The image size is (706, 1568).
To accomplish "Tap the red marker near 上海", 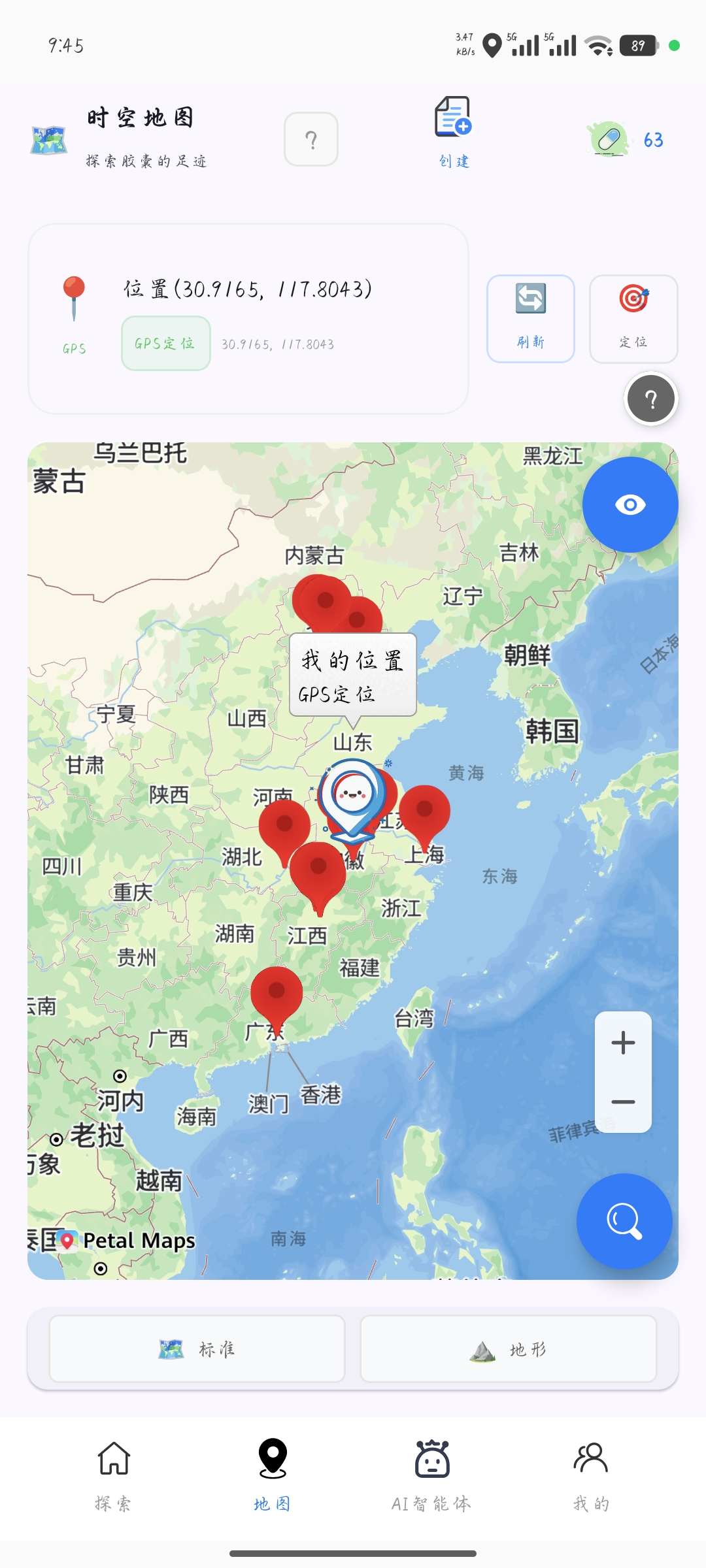I will pyautogui.click(x=425, y=811).
